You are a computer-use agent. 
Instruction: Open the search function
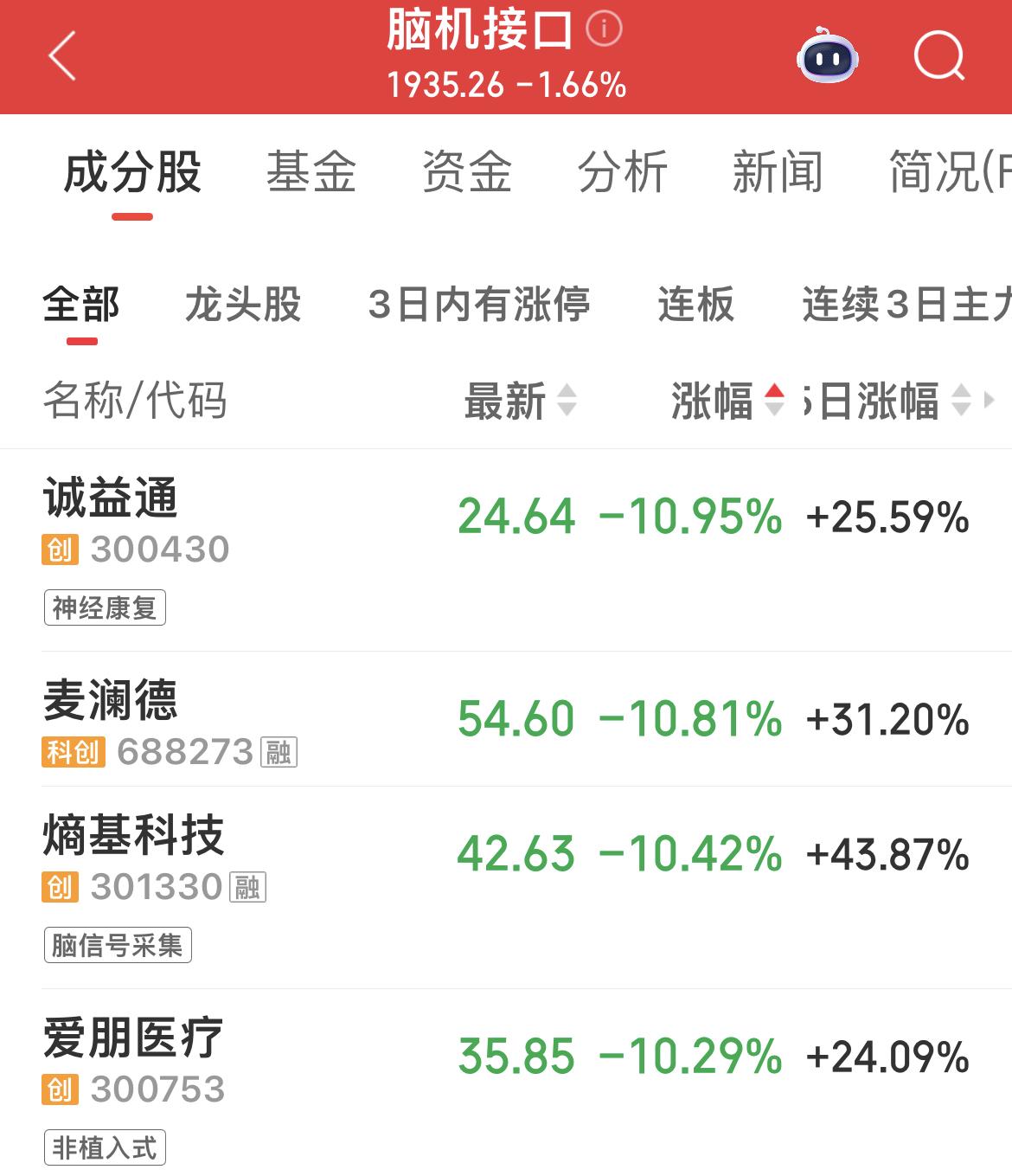click(939, 58)
